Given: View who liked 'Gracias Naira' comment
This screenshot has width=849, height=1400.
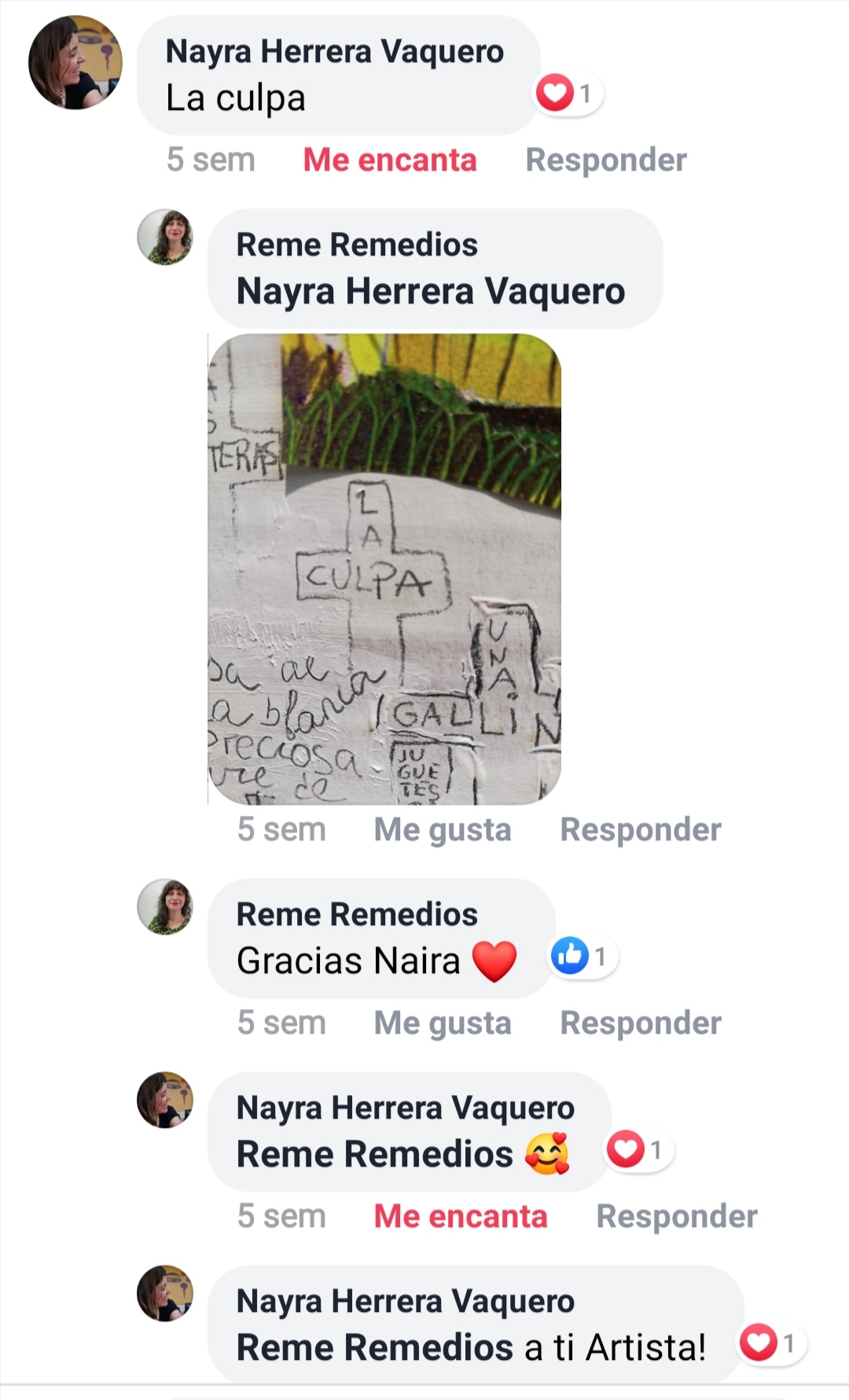Looking at the screenshot, I should [582, 956].
